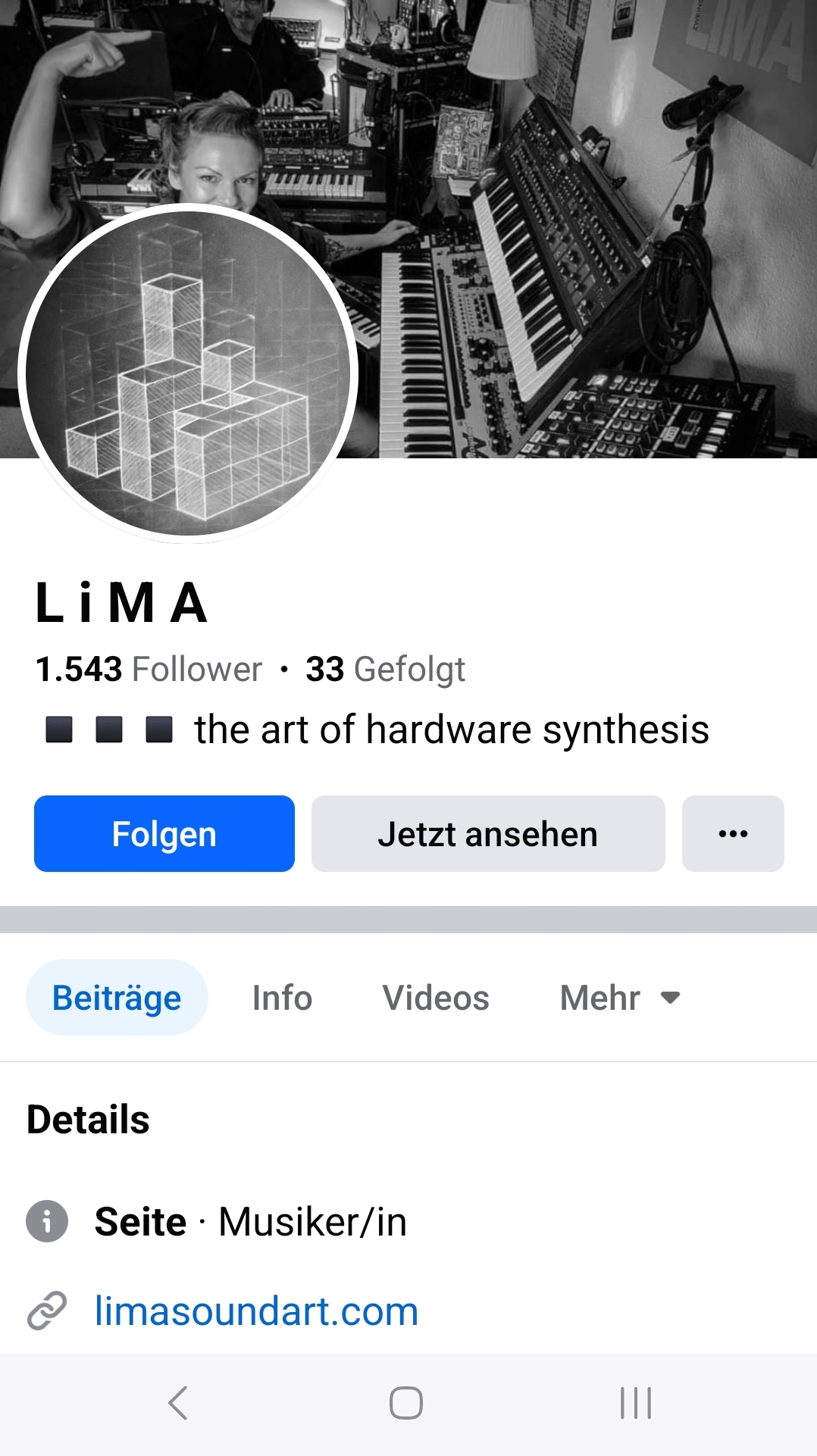
Task: Open the three-dot more options button
Action: pyautogui.click(x=732, y=833)
